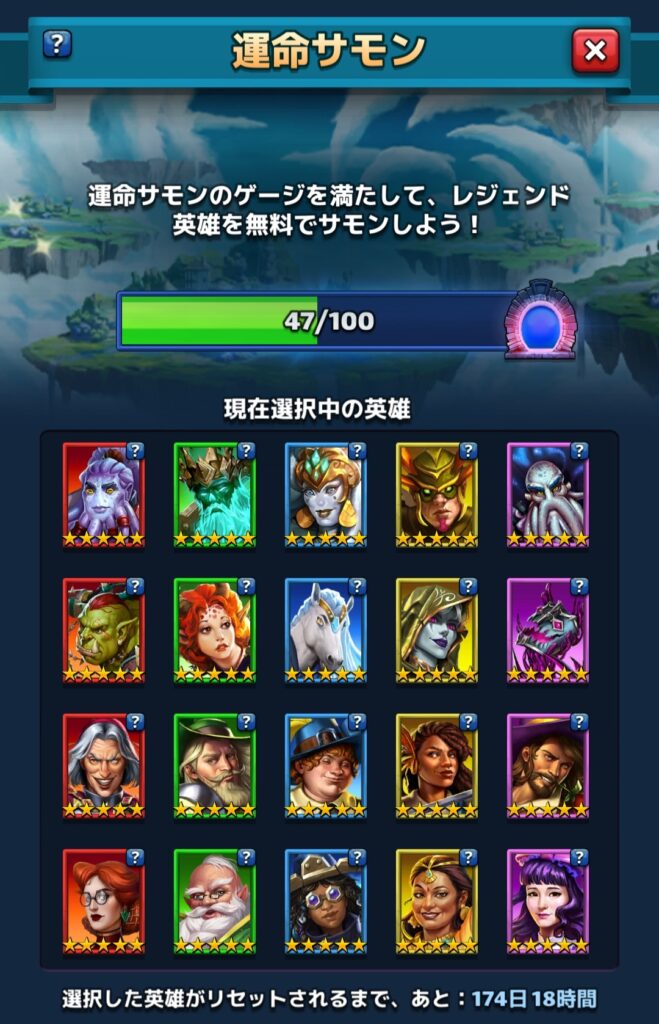
Task: Open the purple octopus-haired red hero card
Action: [104, 494]
